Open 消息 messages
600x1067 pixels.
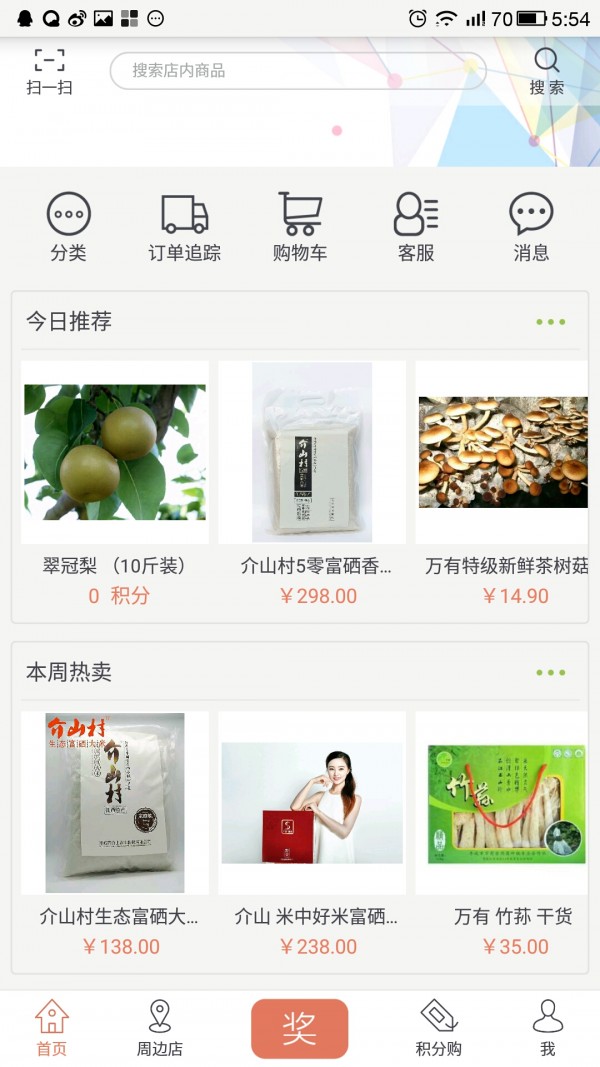531,227
